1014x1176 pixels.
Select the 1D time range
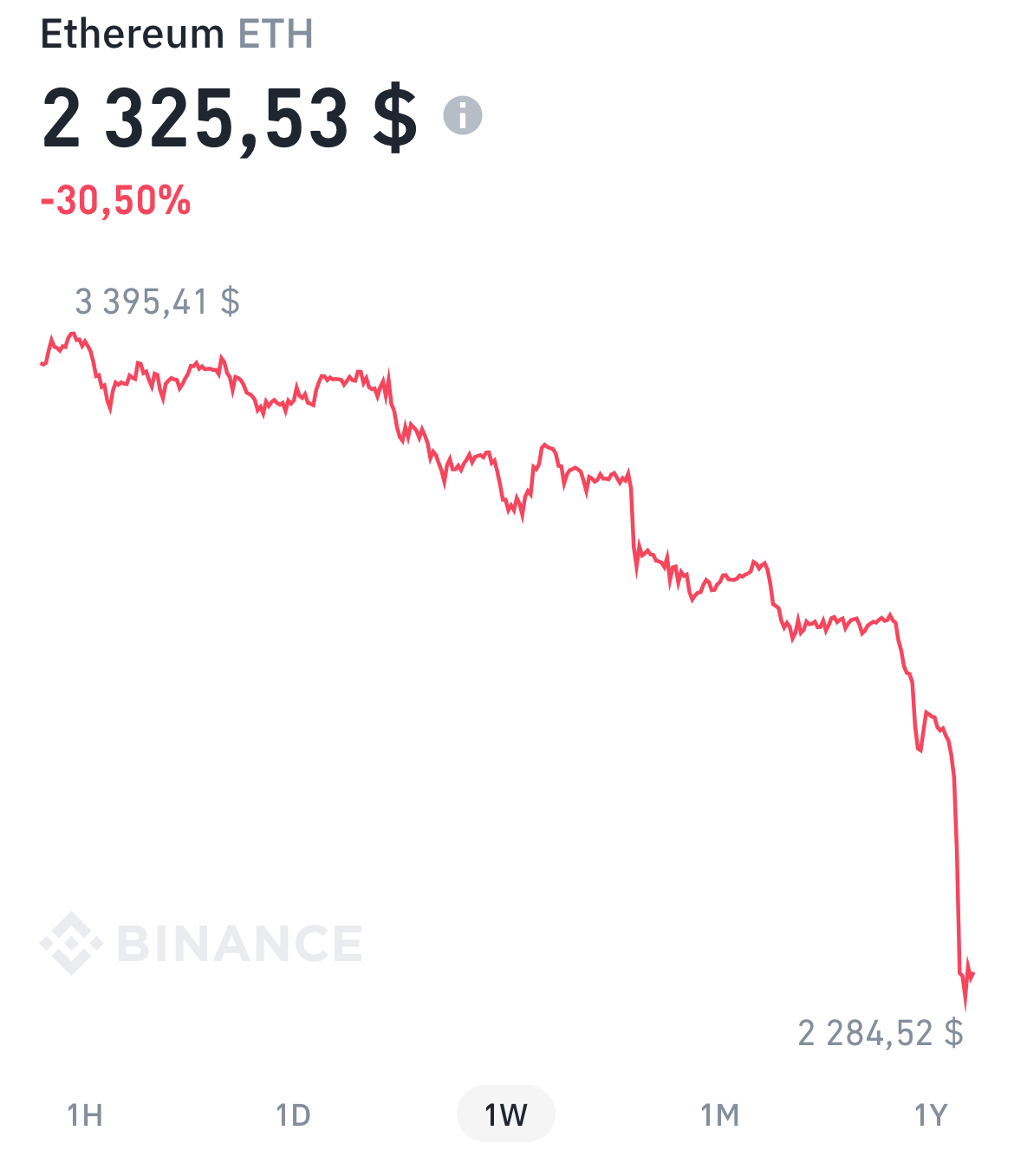coord(293,1114)
